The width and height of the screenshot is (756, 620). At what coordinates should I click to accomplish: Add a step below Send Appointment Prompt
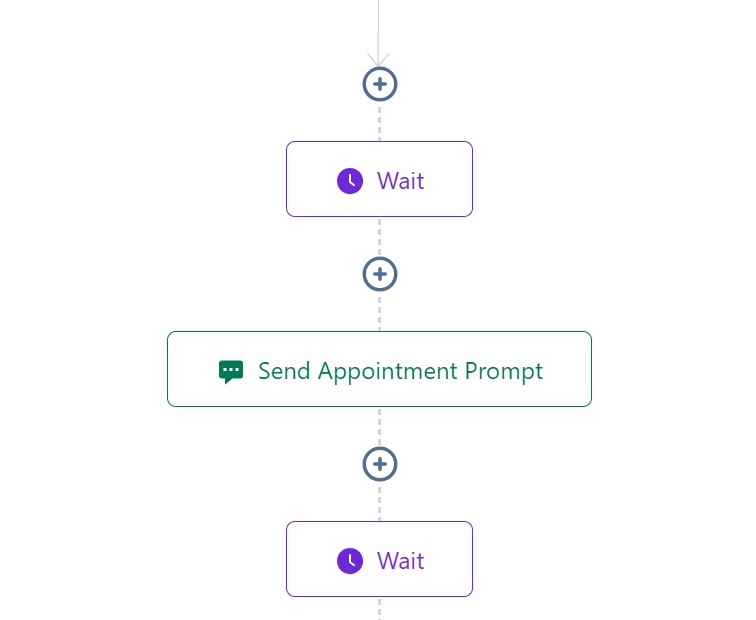click(x=379, y=464)
